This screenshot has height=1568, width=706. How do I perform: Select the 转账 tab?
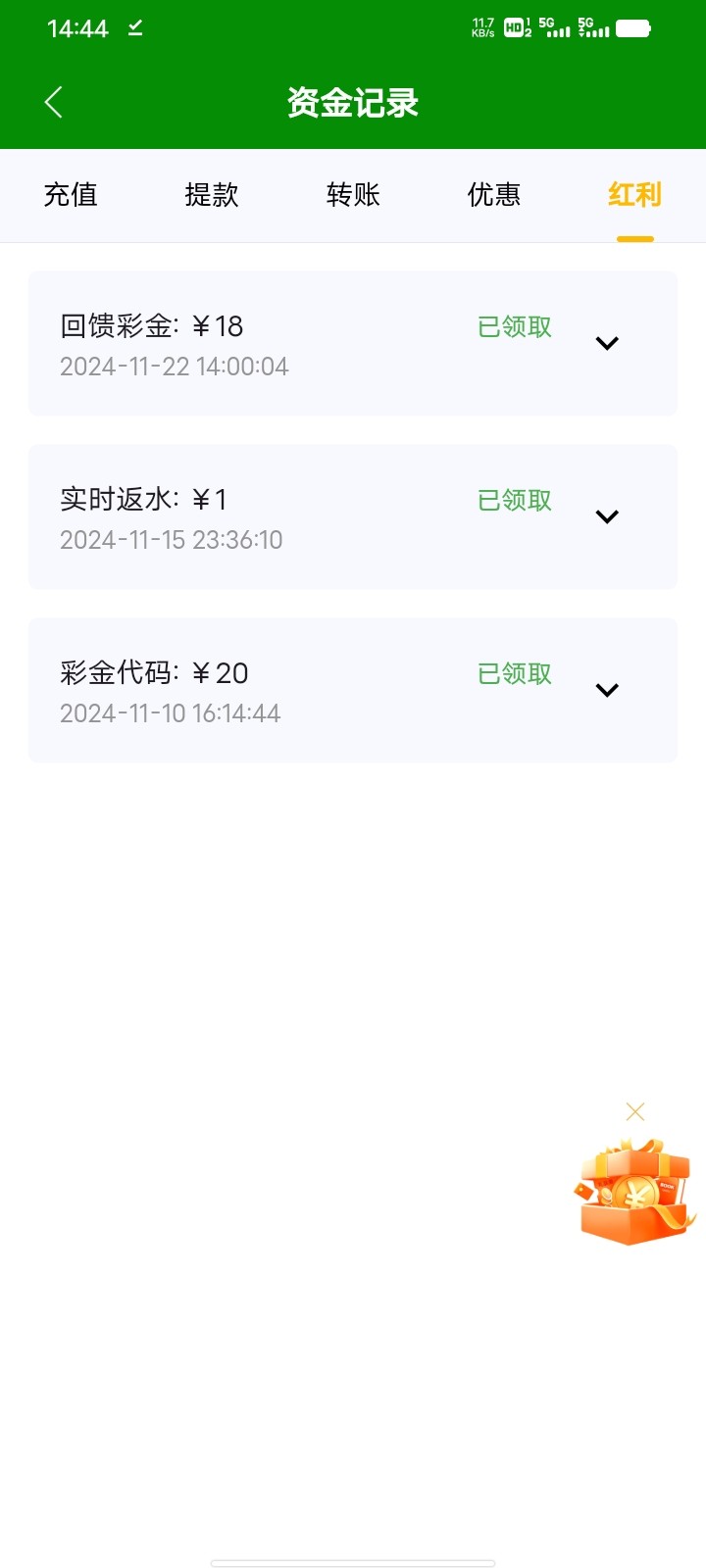click(353, 195)
